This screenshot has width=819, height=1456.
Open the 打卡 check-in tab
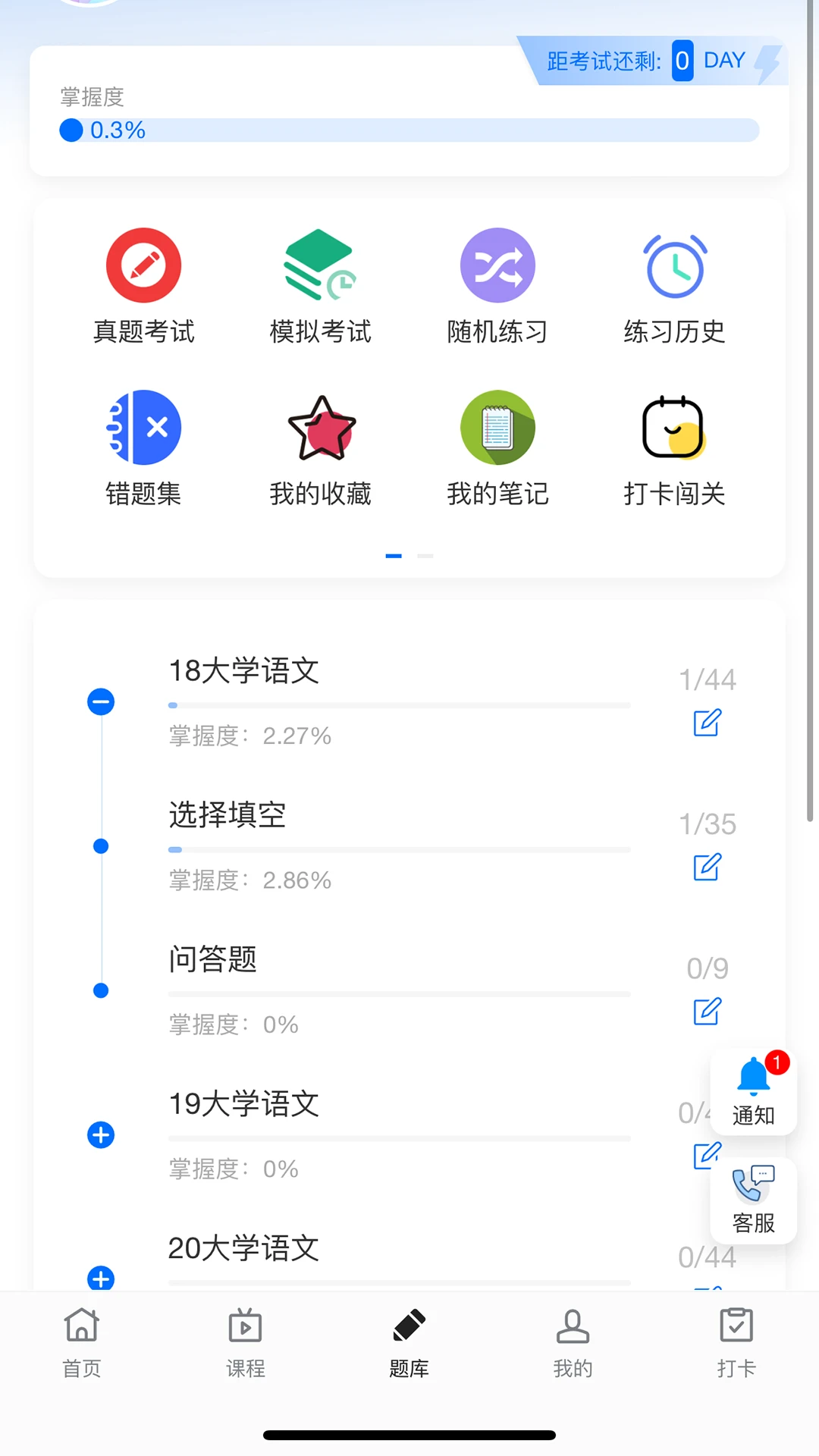point(736,1342)
